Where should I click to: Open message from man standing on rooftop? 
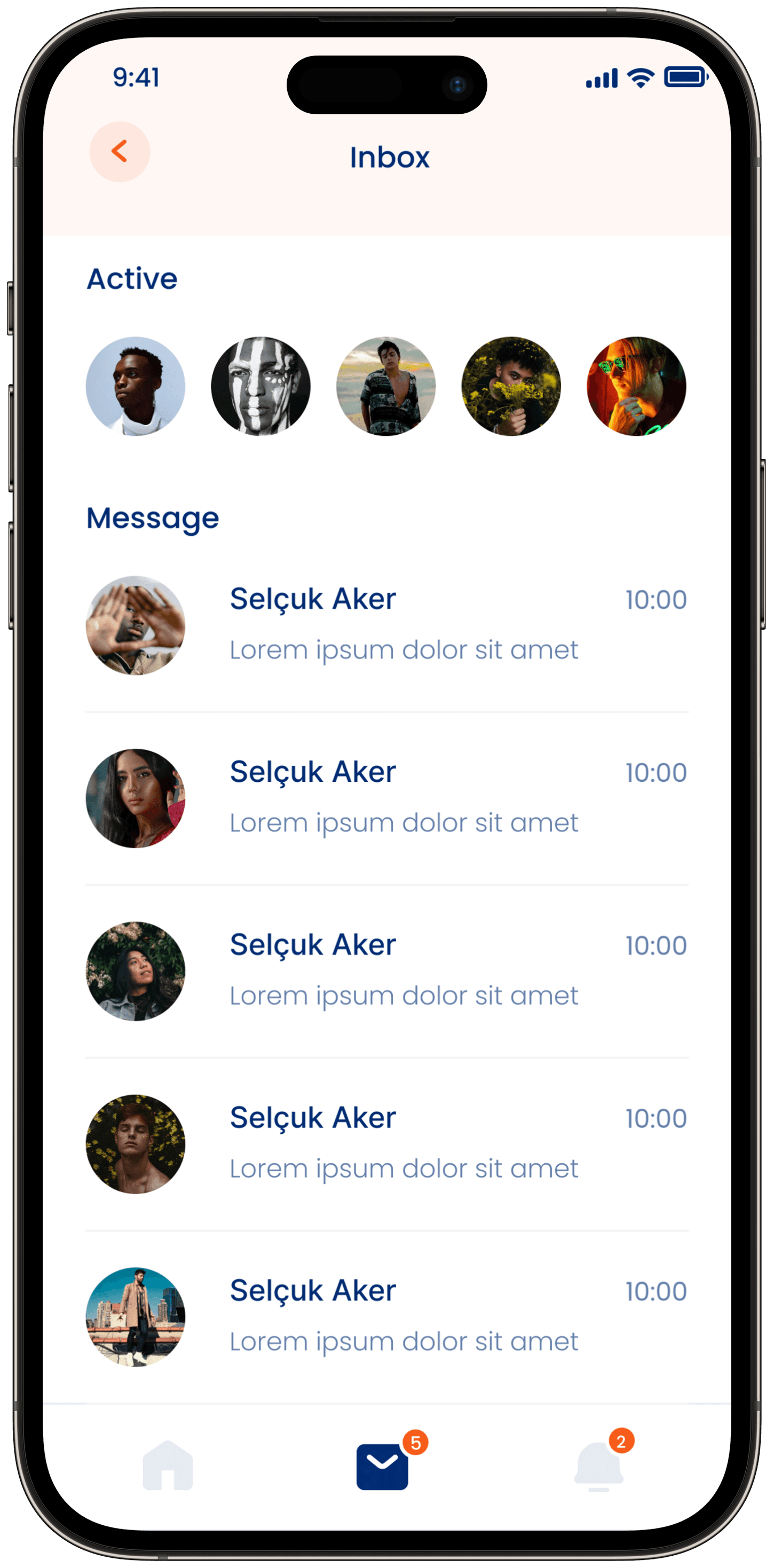[387, 1316]
